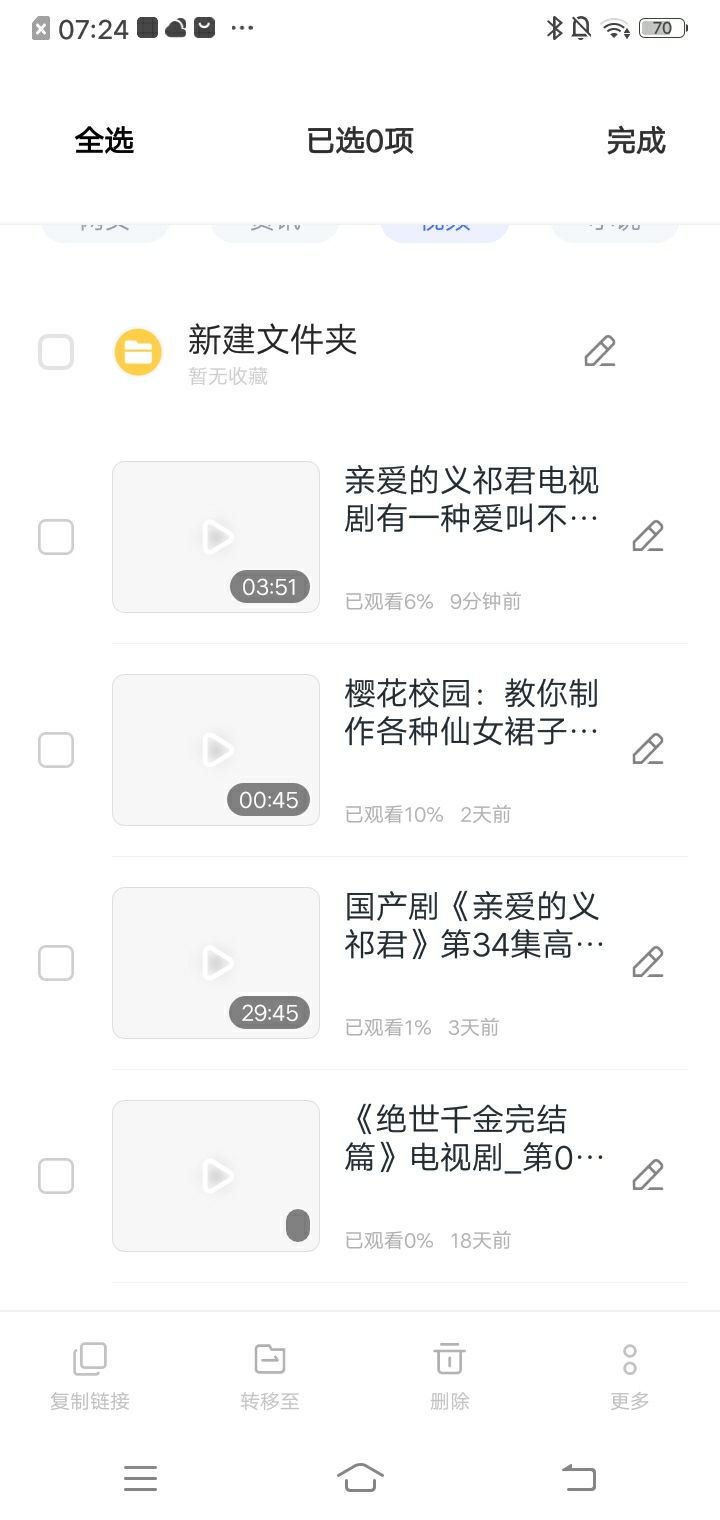Tap 删除 to delete selected items
Screen dimensions: 720x1520
450,1375
